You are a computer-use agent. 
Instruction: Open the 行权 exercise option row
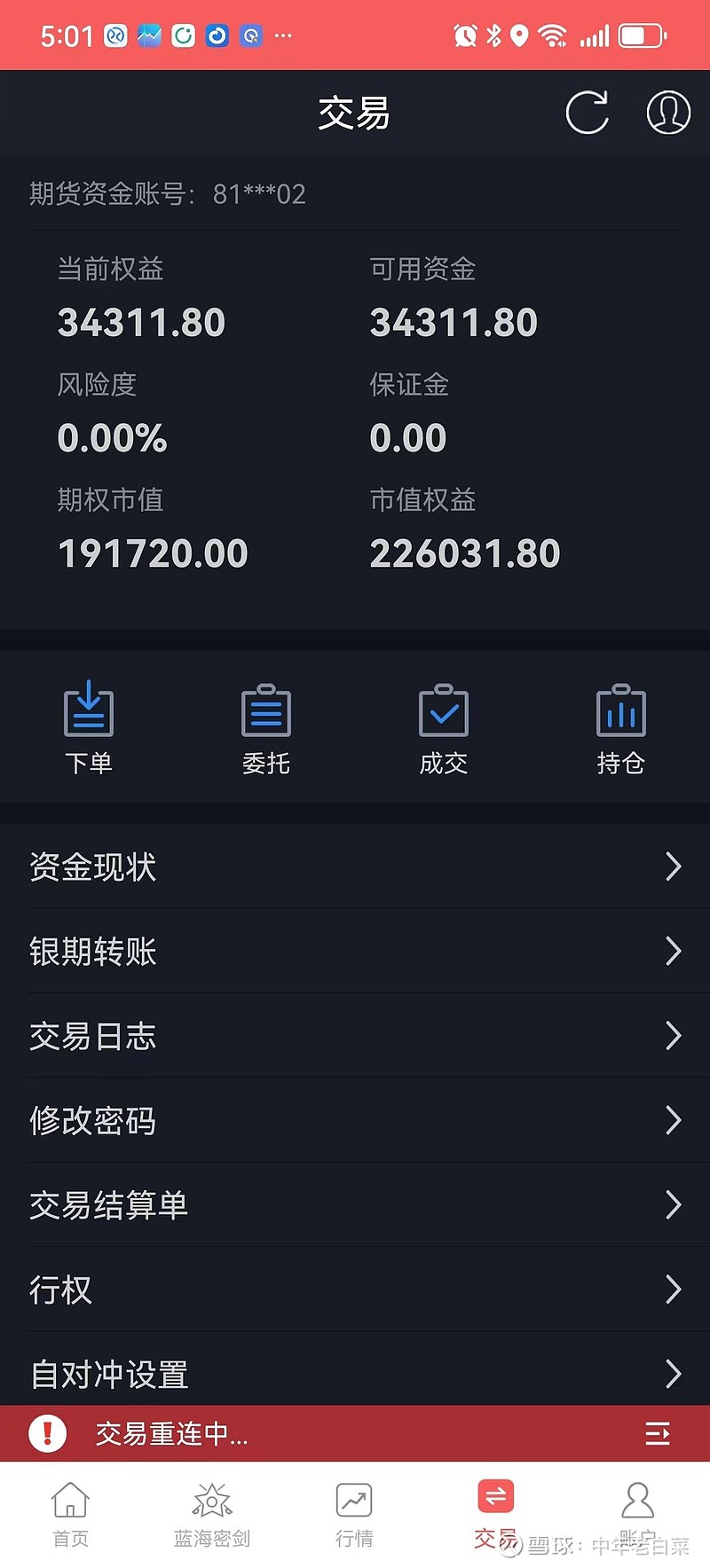(x=355, y=1289)
